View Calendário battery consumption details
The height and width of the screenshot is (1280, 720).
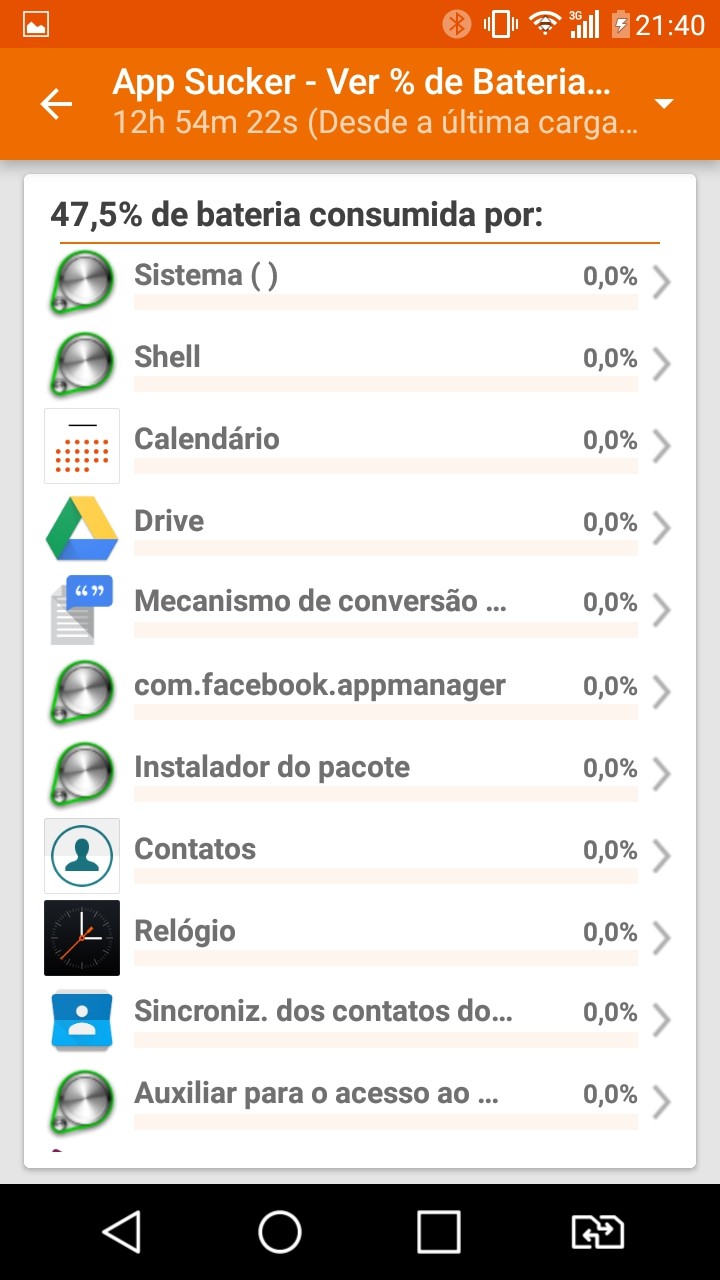click(x=360, y=447)
